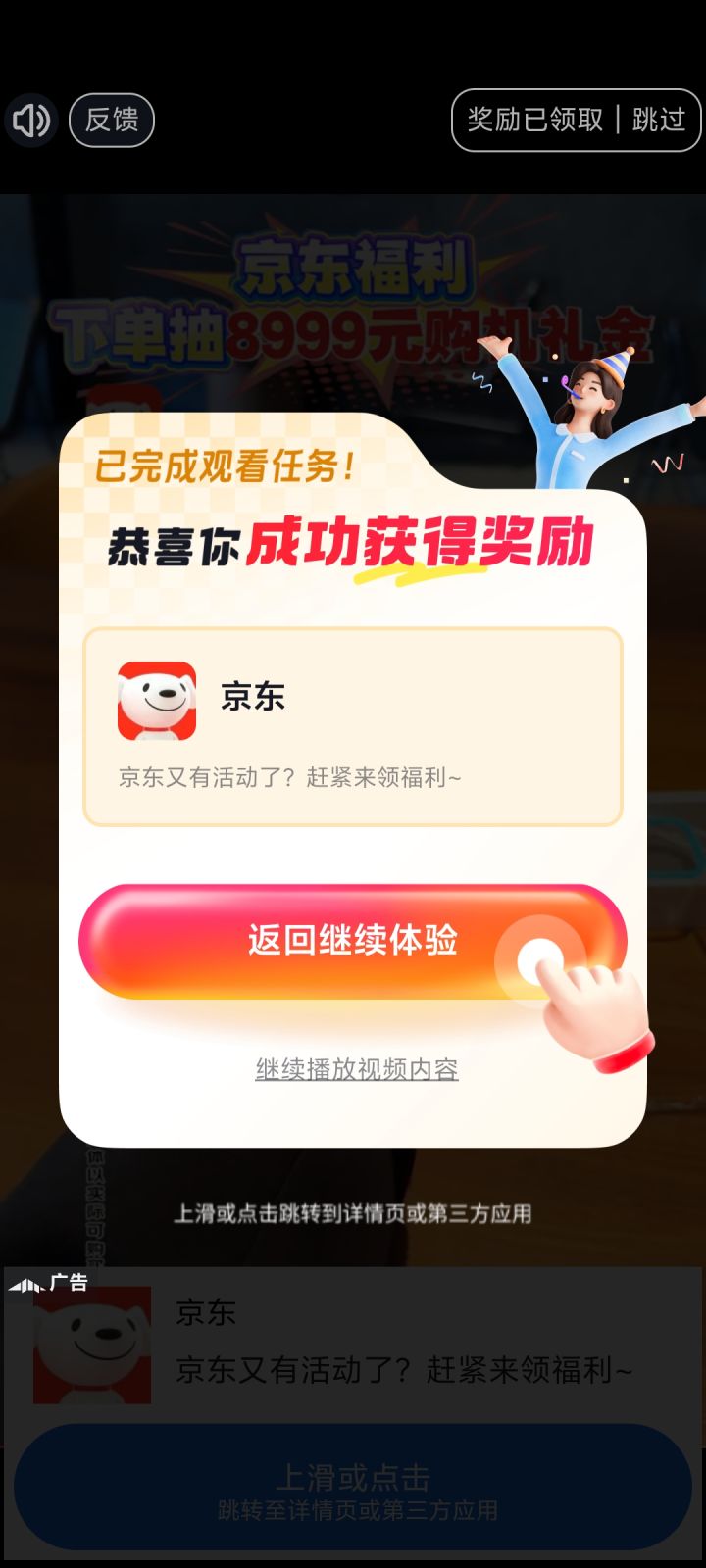Click 京东 label next to the app icon

[x=254, y=698]
